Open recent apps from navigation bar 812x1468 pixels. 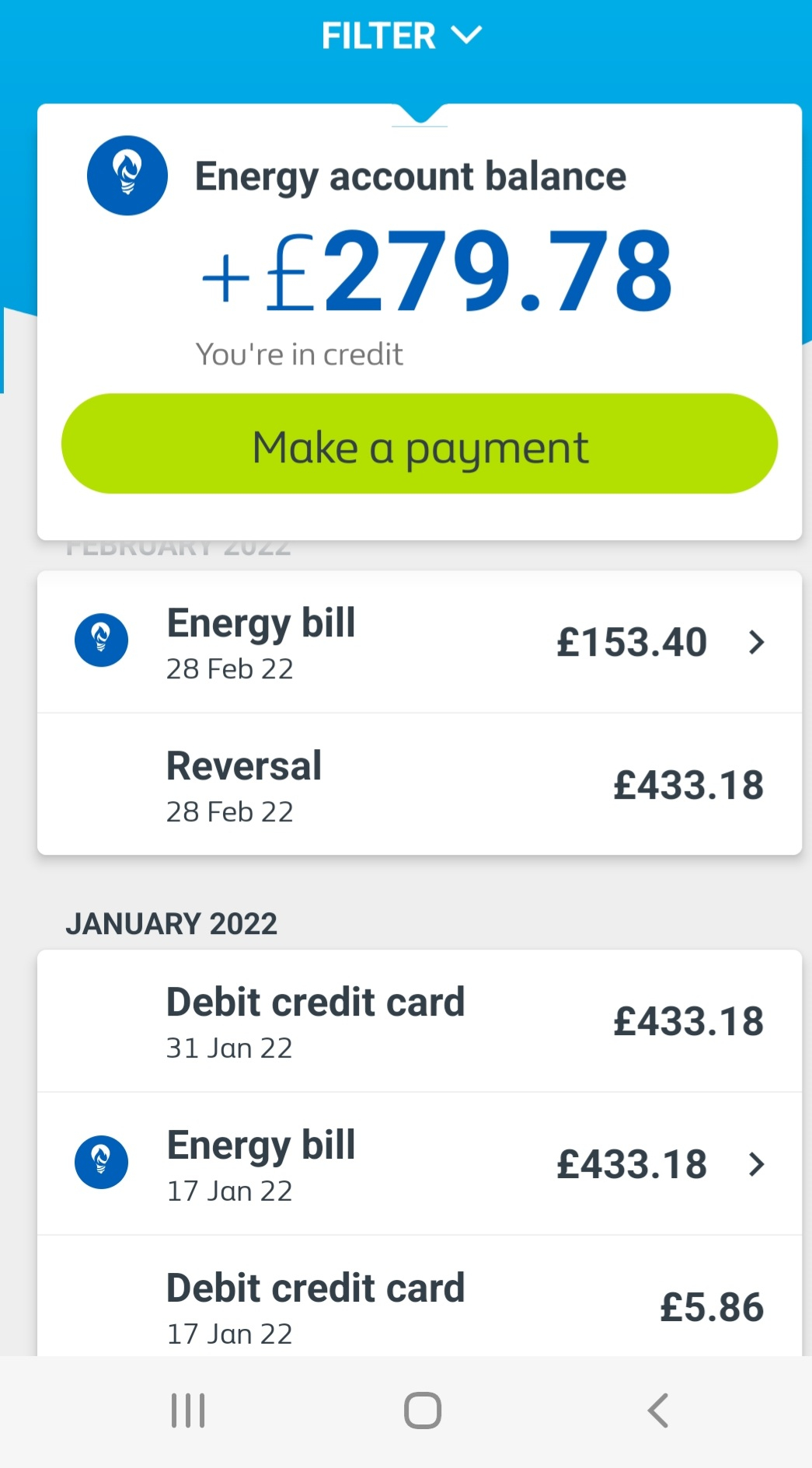tap(188, 1410)
